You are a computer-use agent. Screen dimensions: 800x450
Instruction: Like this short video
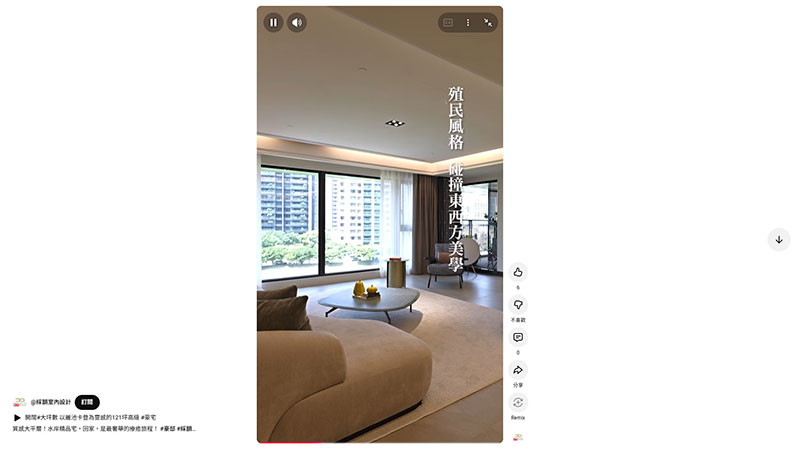click(x=518, y=272)
